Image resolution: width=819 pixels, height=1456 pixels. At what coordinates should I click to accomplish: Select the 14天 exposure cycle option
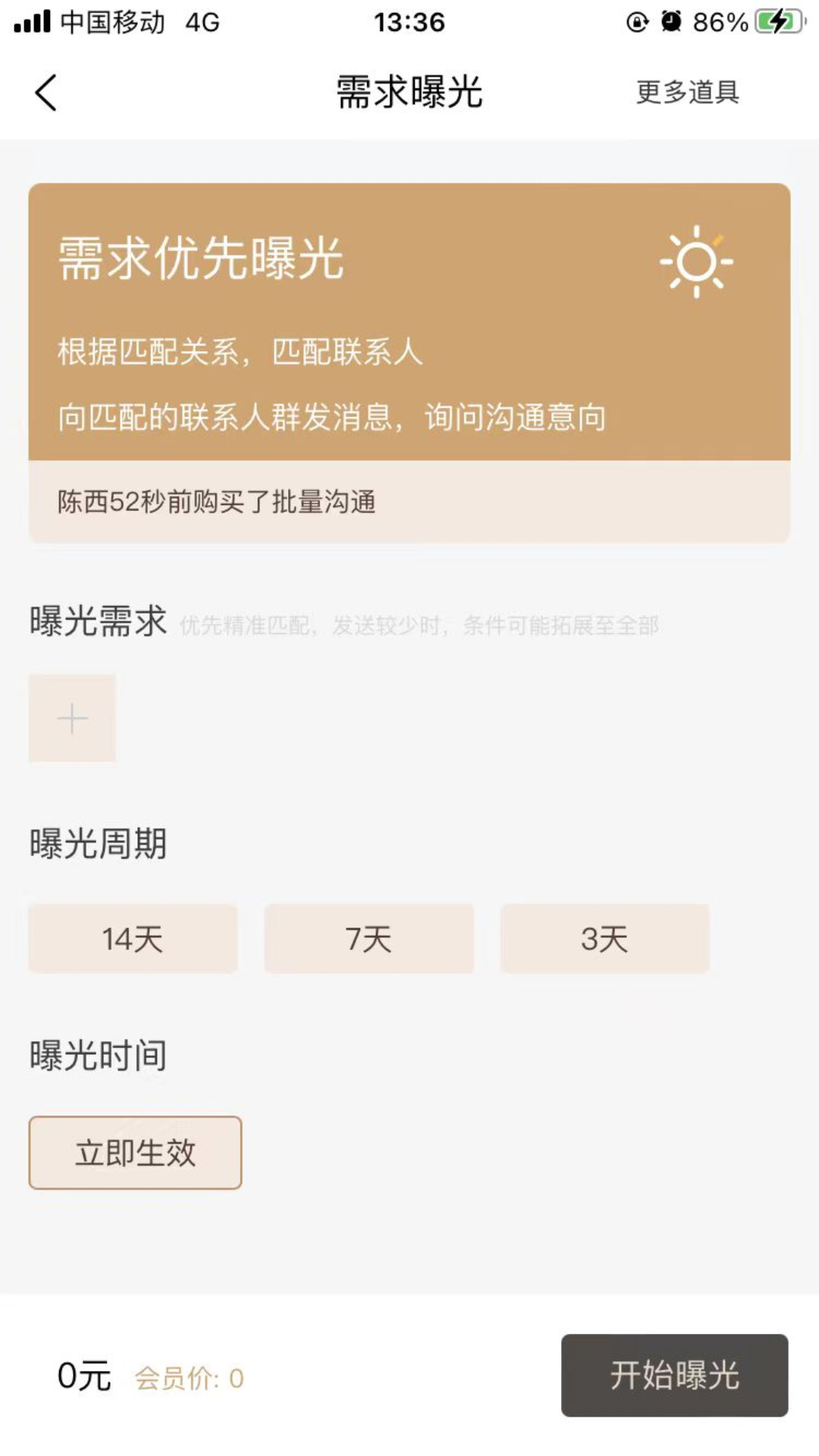(133, 939)
